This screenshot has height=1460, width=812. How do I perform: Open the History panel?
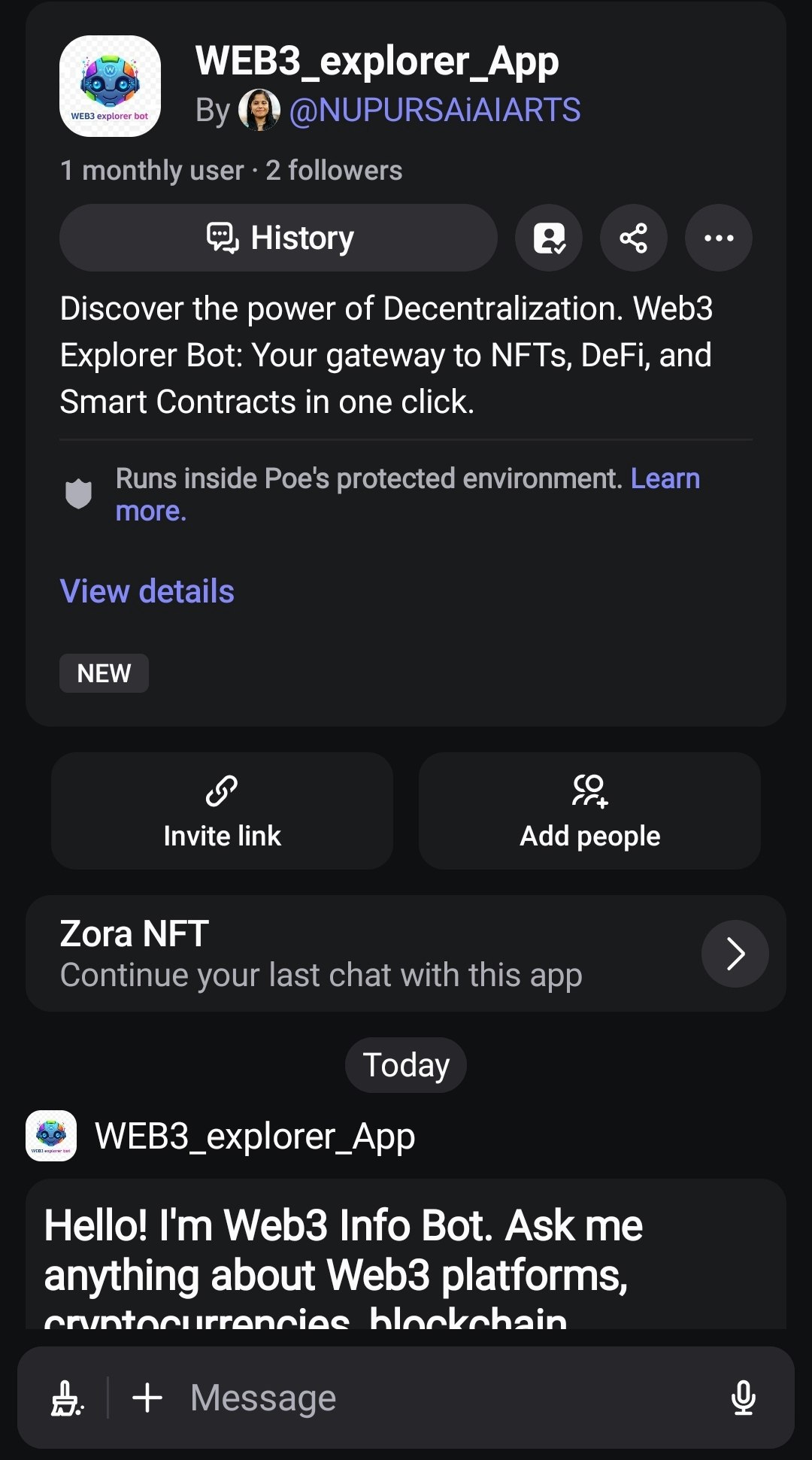tap(278, 237)
